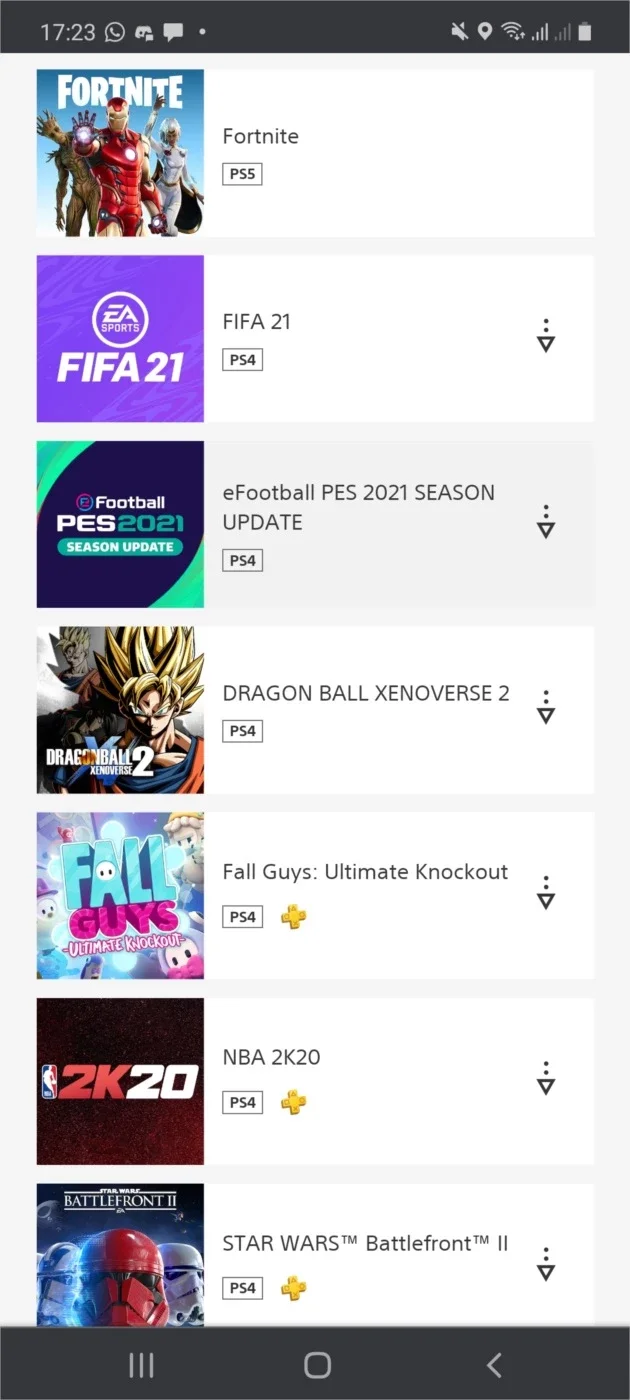This screenshot has width=630, height=1400.
Task: Open STAR WARS Battlefront II entry
Action: tap(315, 1256)
